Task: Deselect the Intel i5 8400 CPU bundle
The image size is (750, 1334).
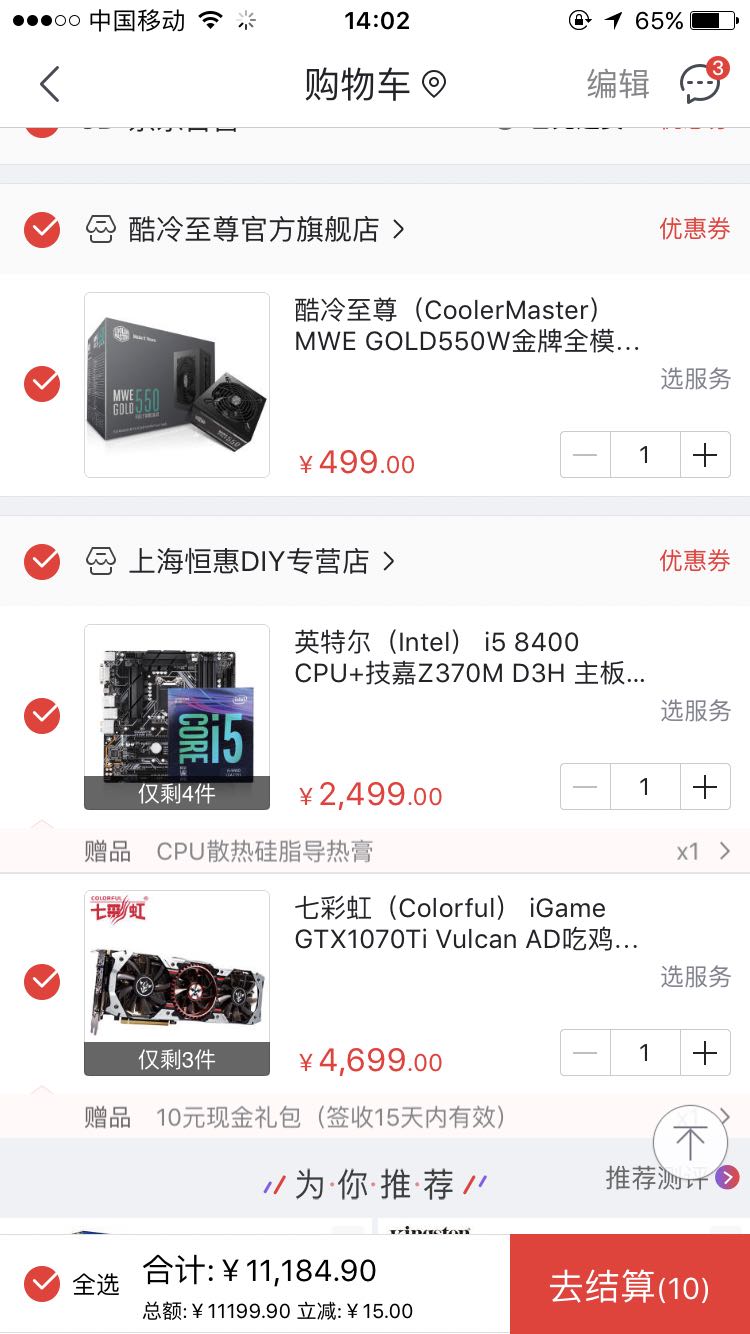Action: (42, 716)
